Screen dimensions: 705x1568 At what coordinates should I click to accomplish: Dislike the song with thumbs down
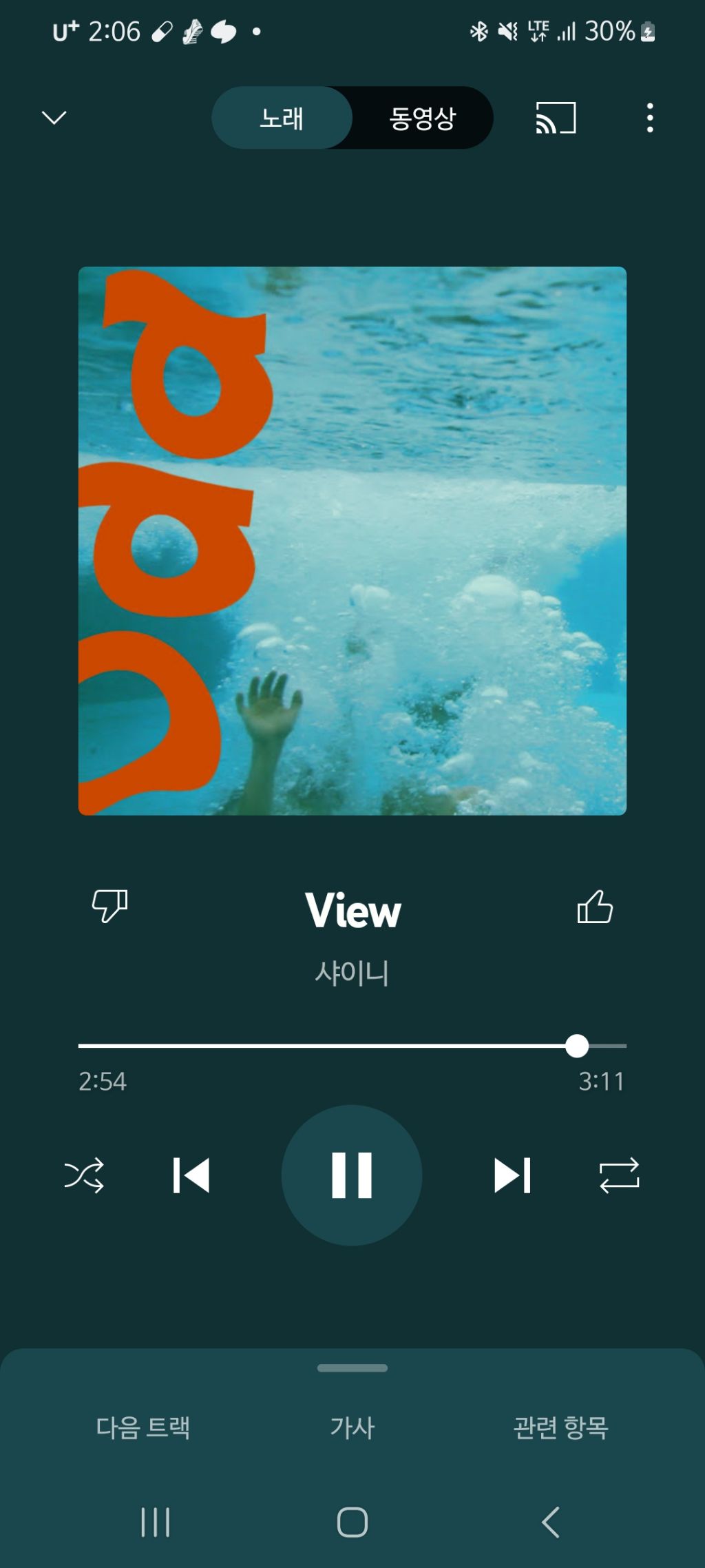pos(110,908)
